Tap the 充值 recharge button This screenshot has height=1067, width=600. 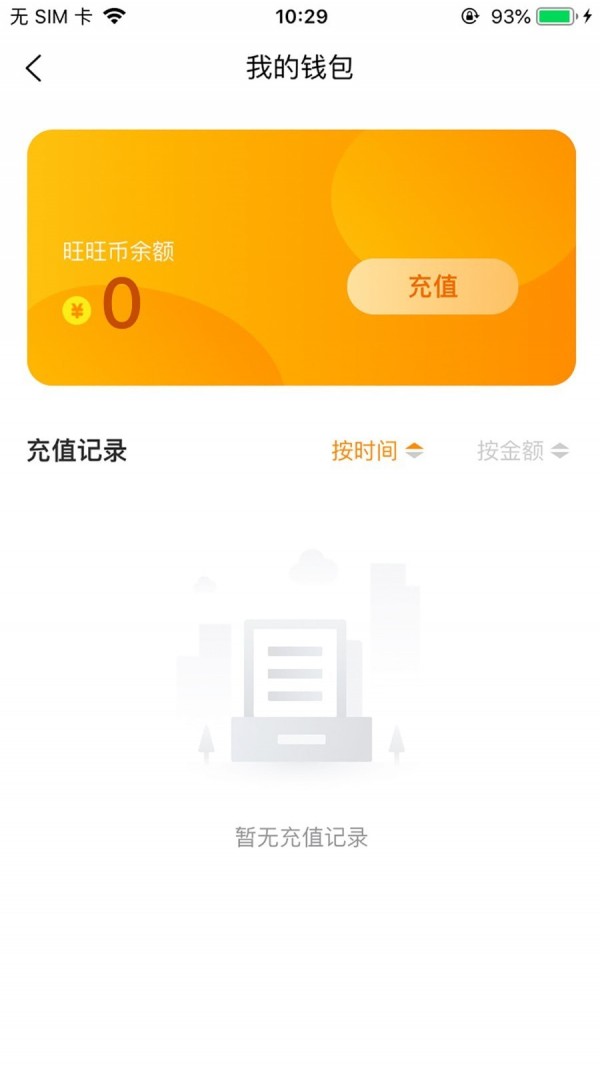[432, 287]
